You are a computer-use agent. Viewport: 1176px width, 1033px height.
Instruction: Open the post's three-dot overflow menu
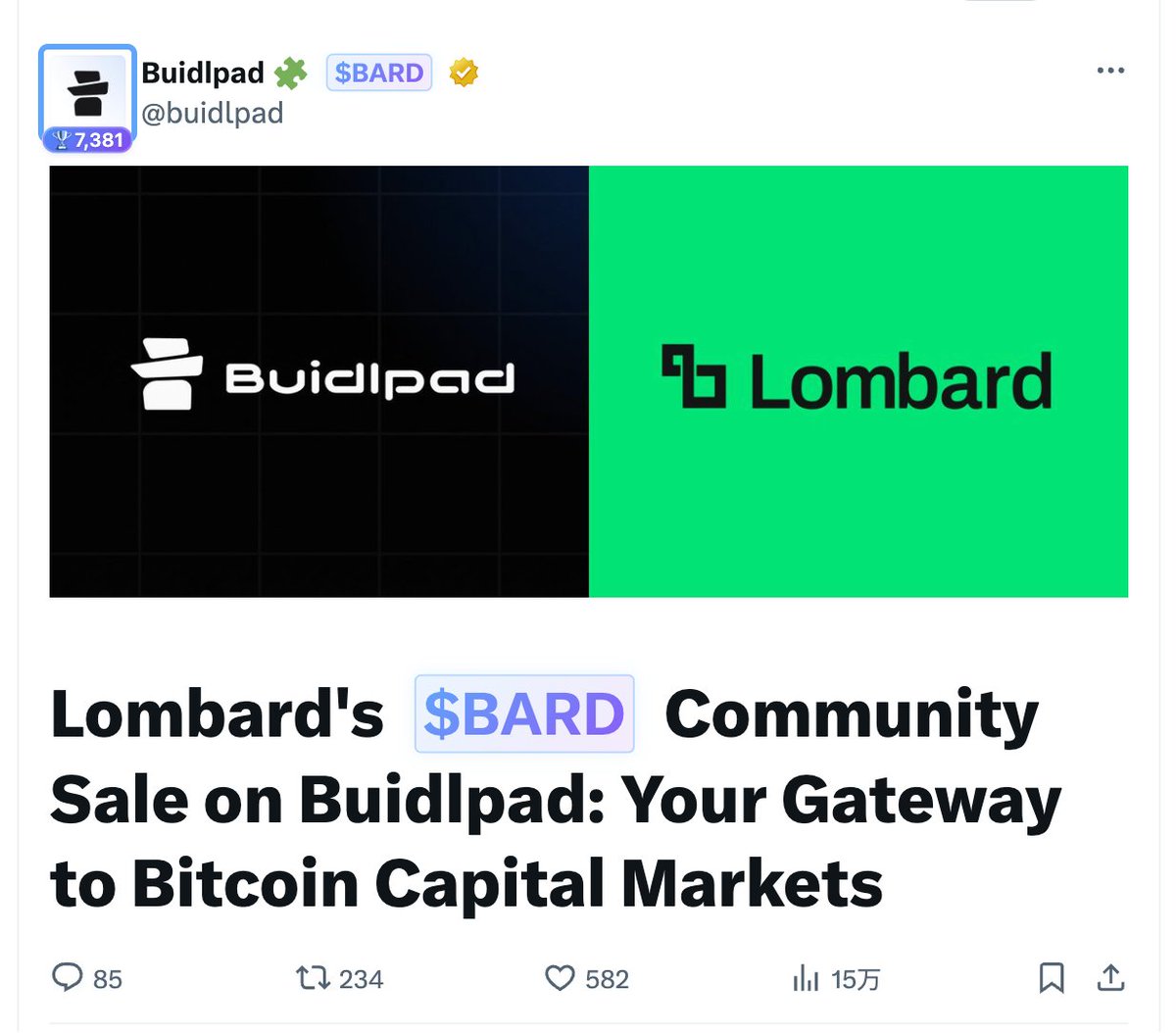click(x=1110, y=71)
